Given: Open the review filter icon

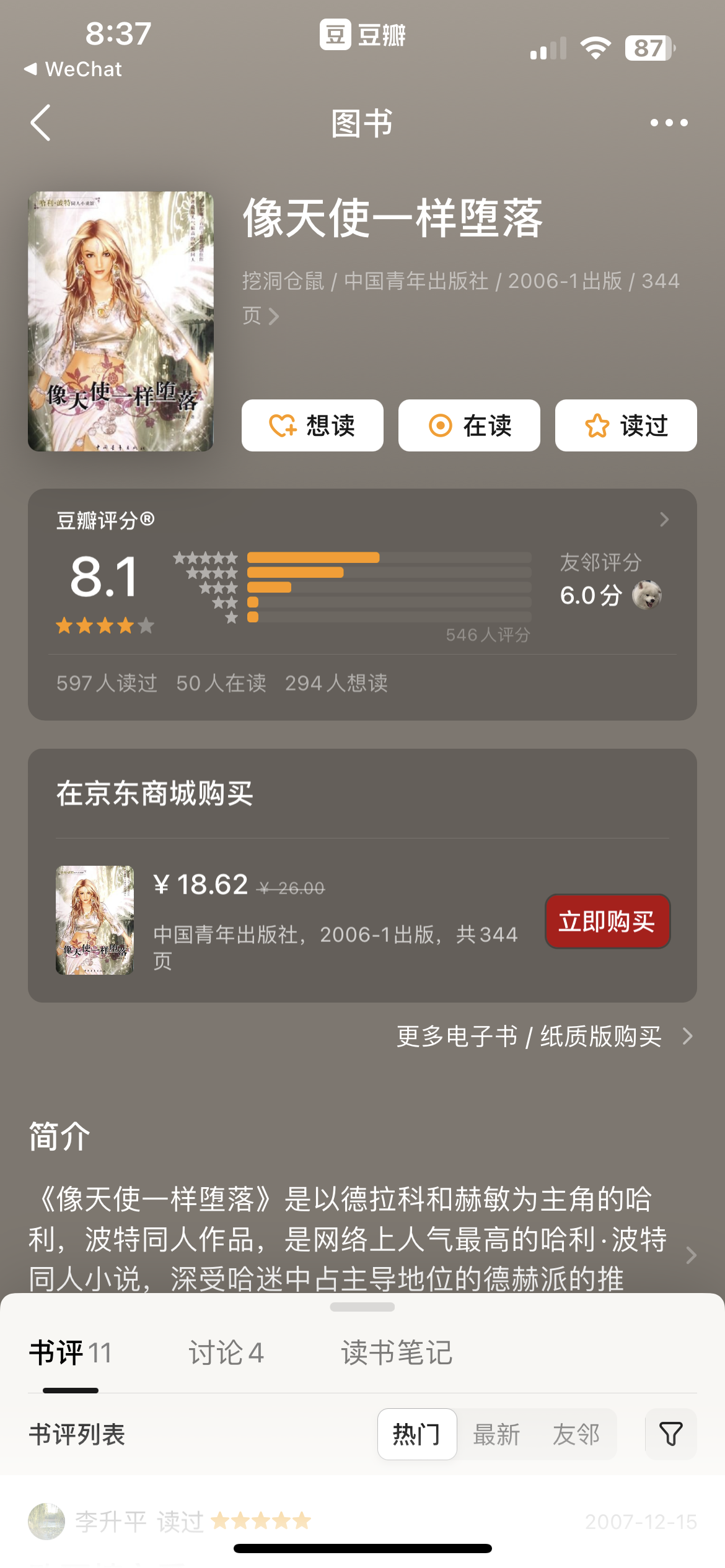Looking at the screenshot, I should 670,1434.
